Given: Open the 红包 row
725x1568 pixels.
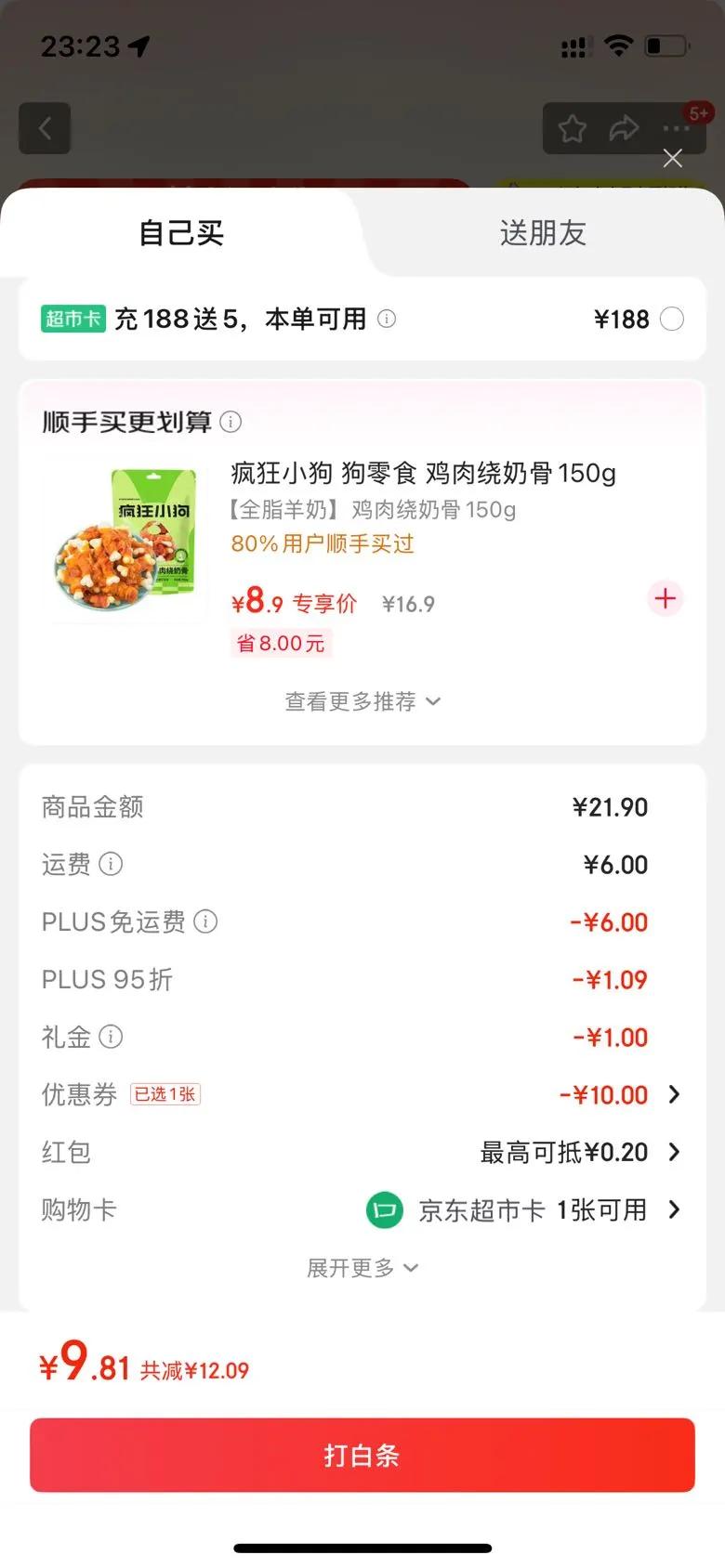Looking at the screenshot, I should click(580, 1153).
